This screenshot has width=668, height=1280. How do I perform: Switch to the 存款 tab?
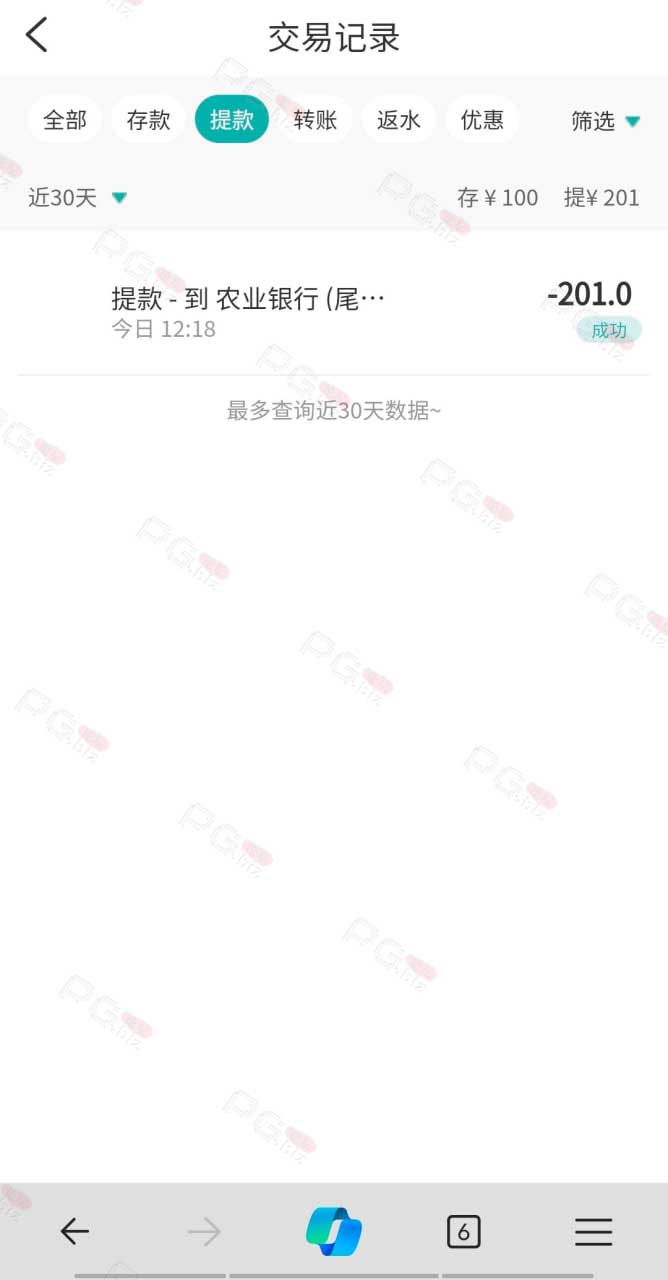click(149, 120)
